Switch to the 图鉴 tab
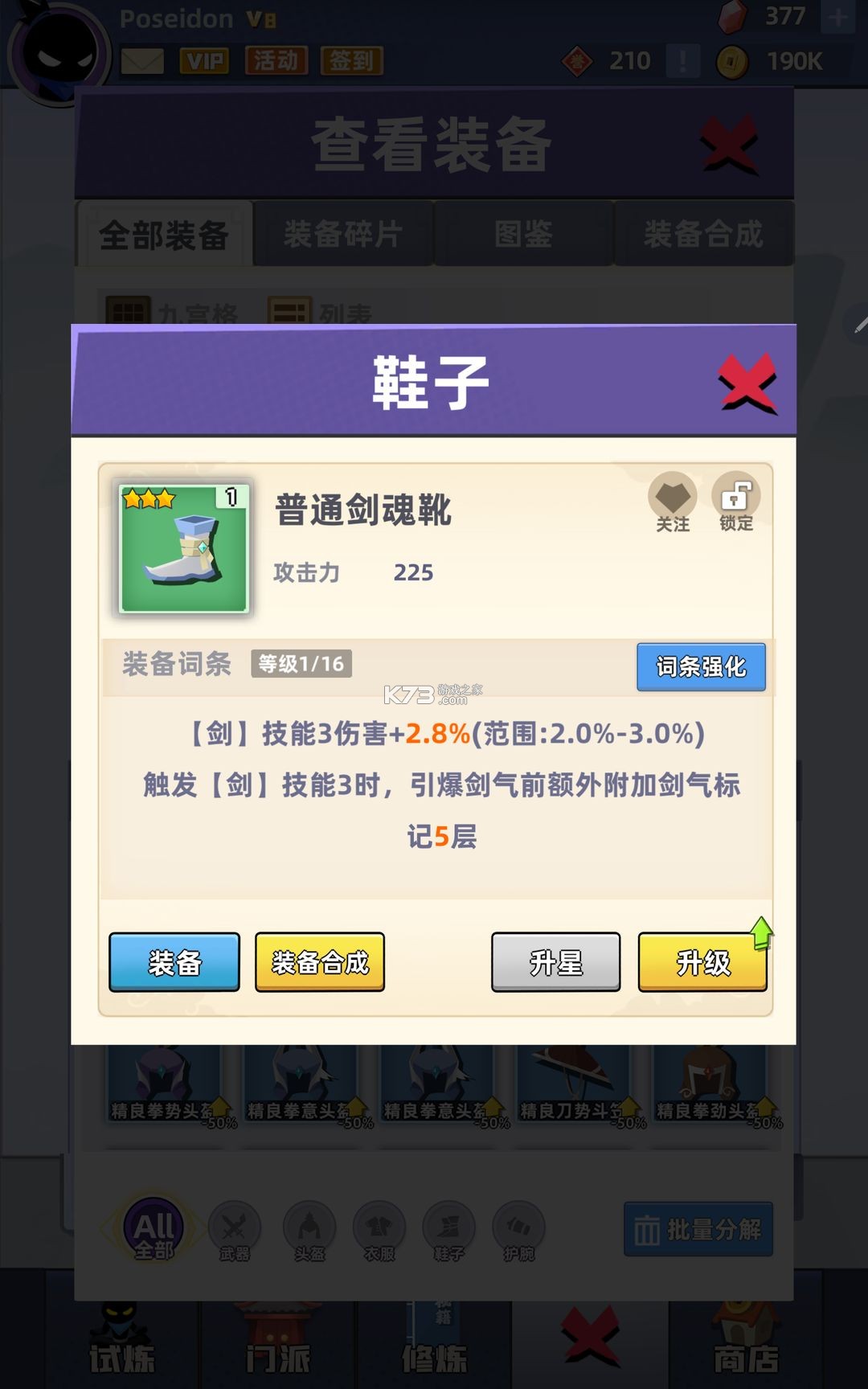 [x=525, y=234]
